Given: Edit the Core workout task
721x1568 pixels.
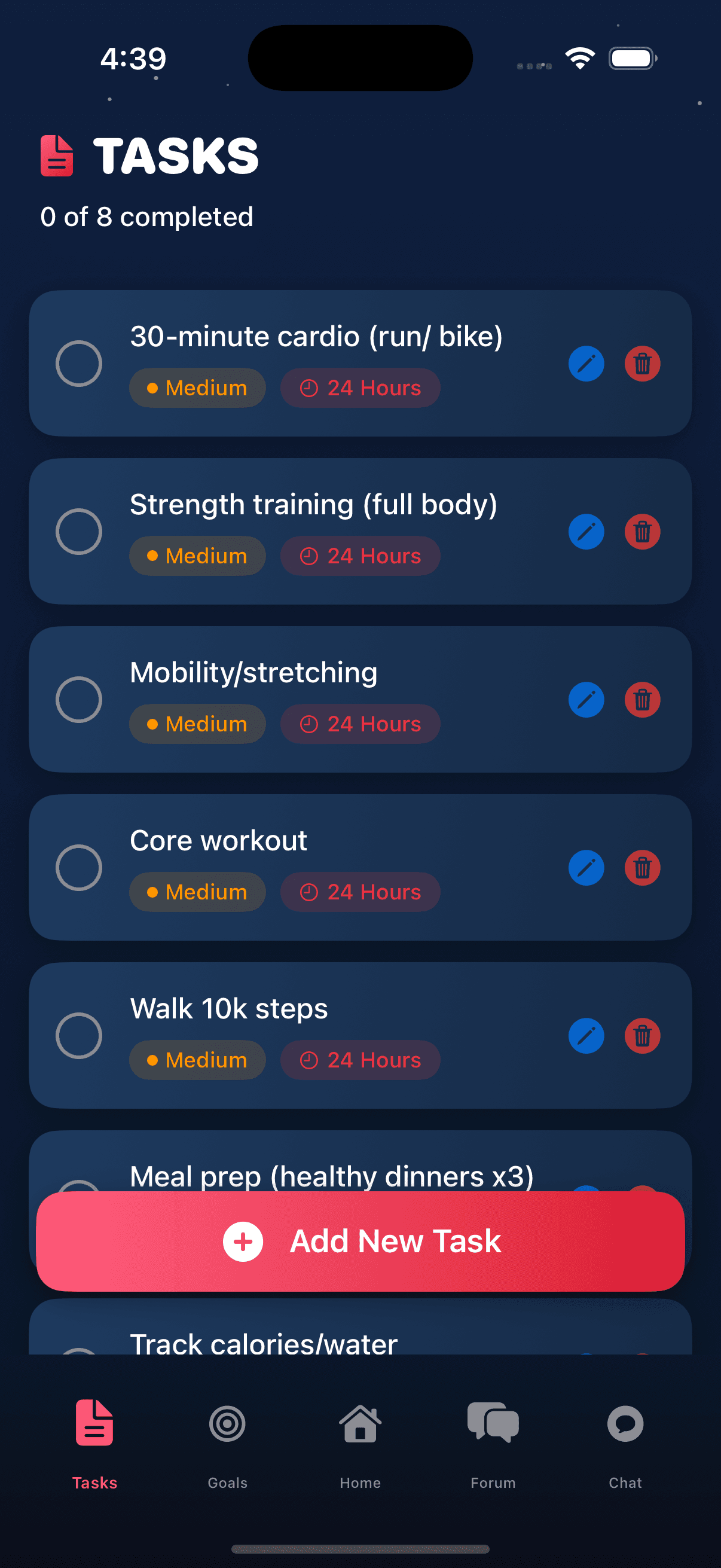Looking at the screenshot, I should (586, 867).
